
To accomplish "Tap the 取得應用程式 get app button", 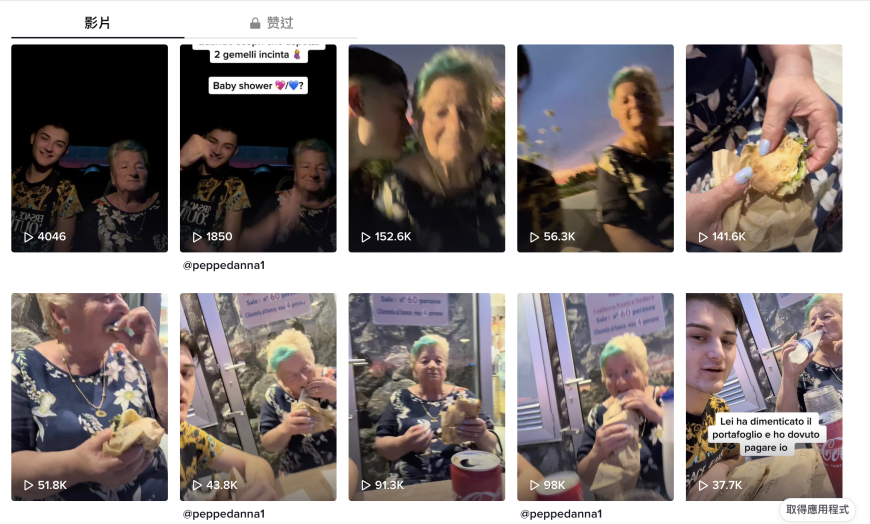I will pyautogui.click(x=817, y=509).
